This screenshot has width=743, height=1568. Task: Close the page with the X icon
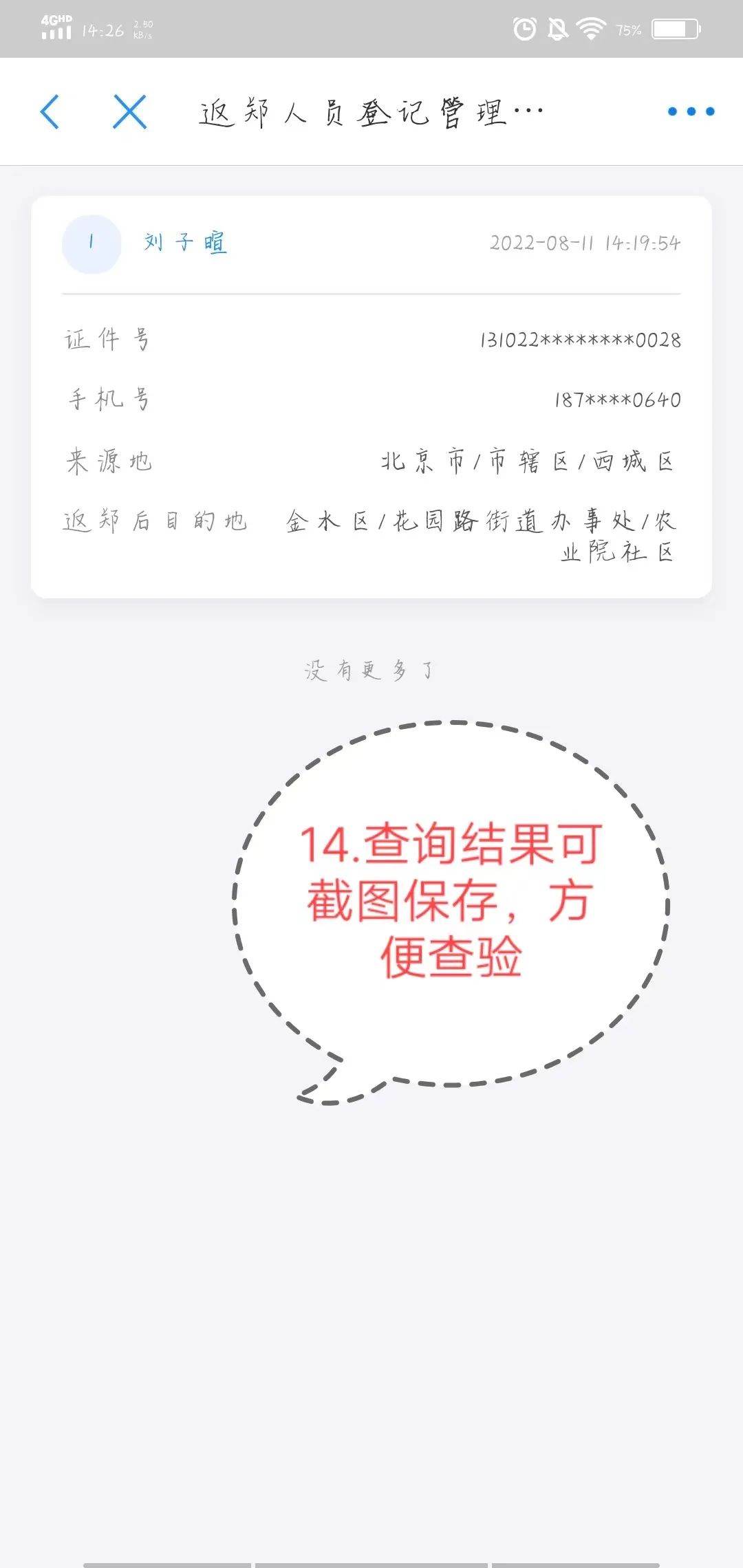130,111
